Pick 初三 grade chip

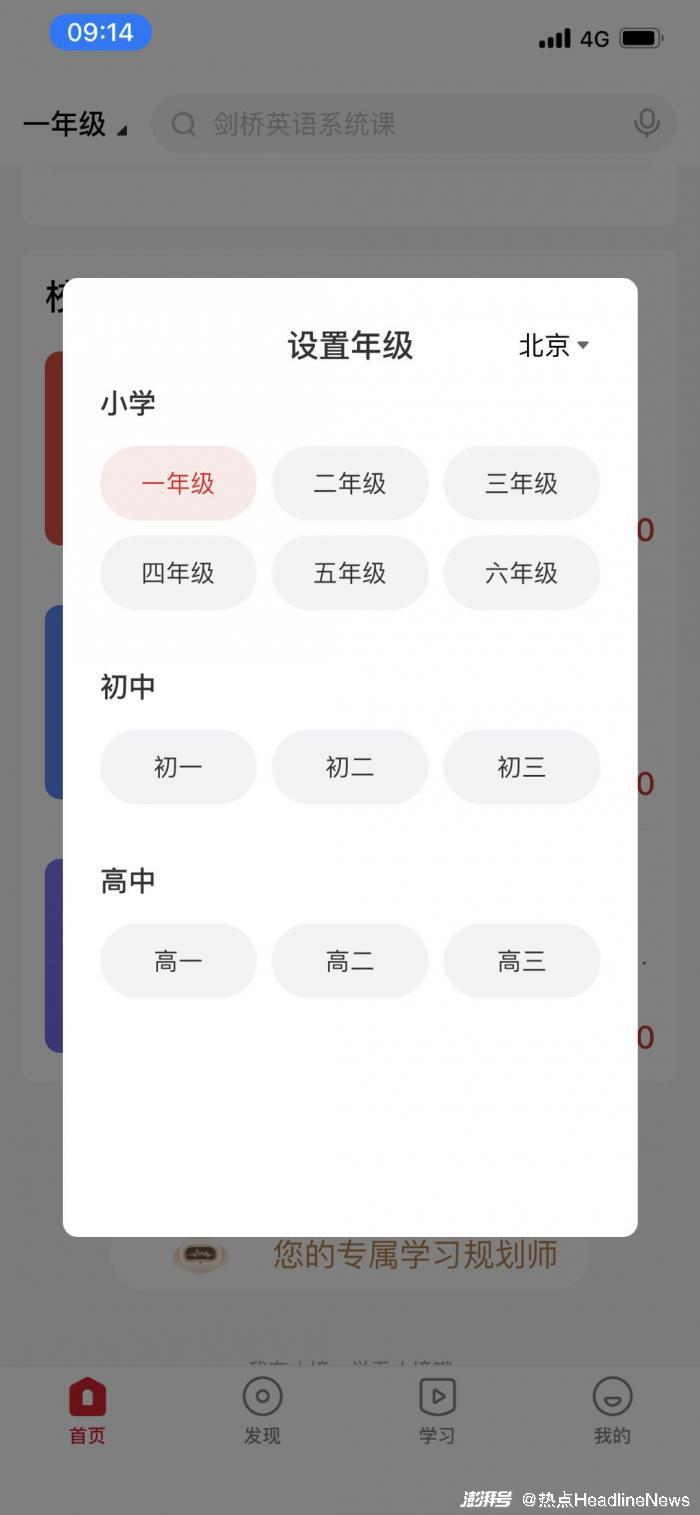click(521, 767)
